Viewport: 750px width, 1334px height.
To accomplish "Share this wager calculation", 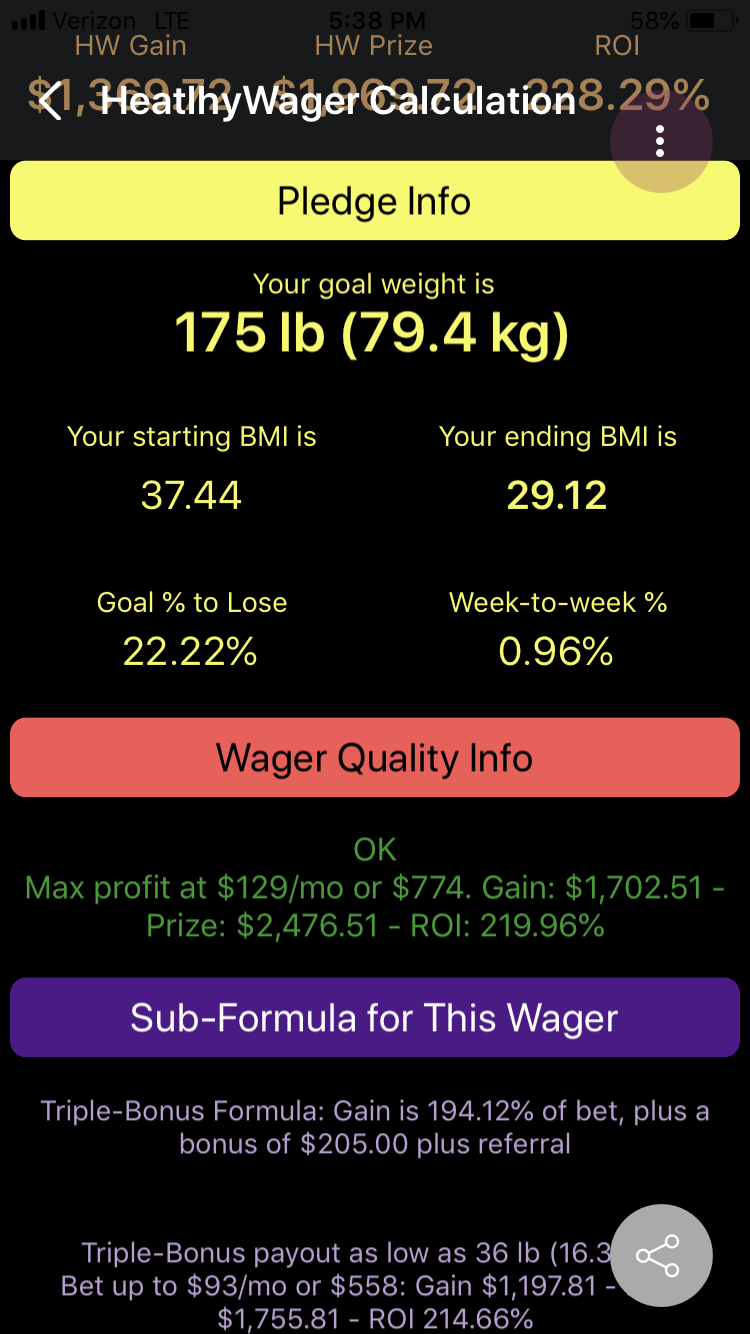I will coord(660,1257).
